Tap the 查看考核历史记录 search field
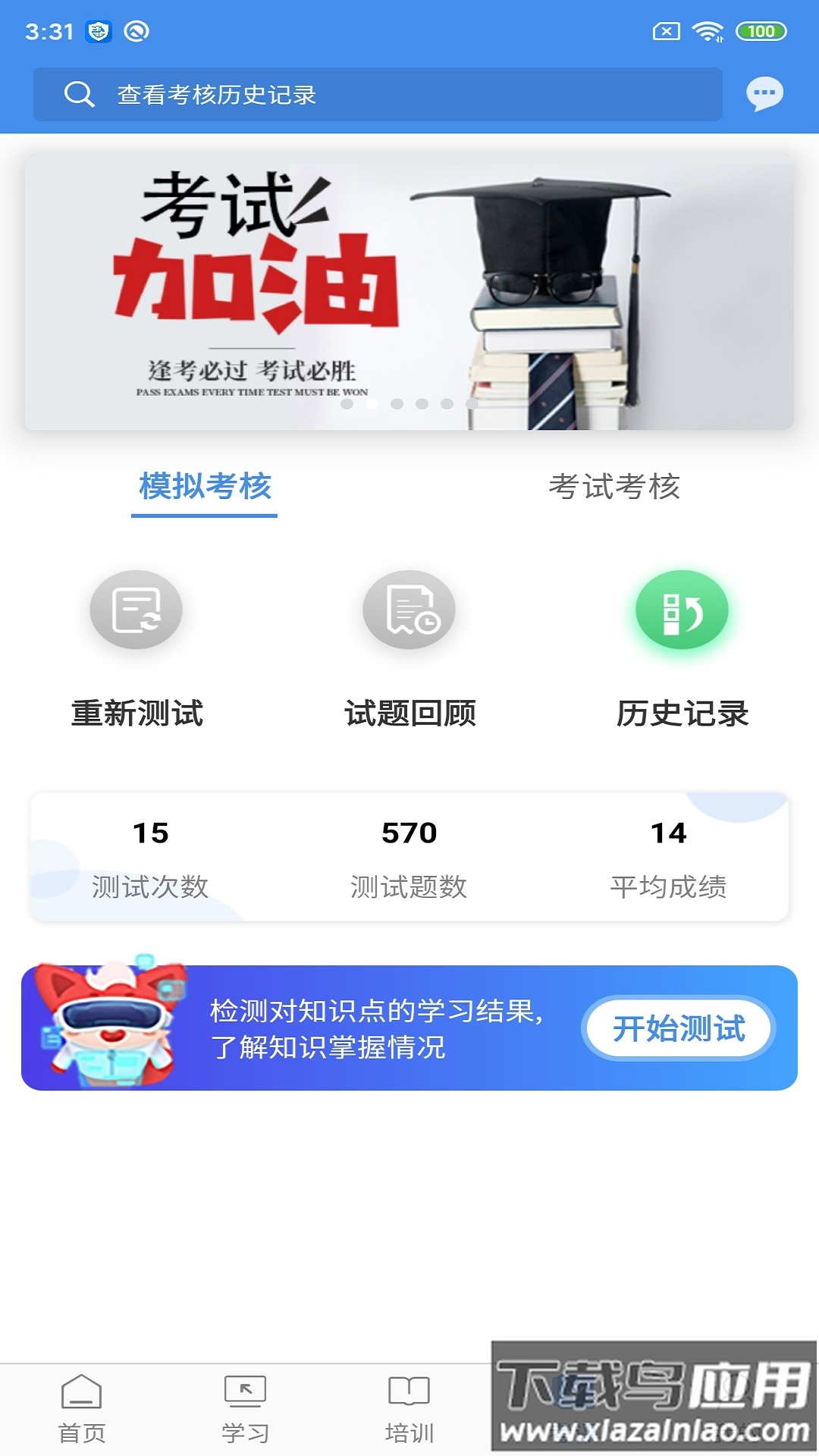 [x=341, y=94]
